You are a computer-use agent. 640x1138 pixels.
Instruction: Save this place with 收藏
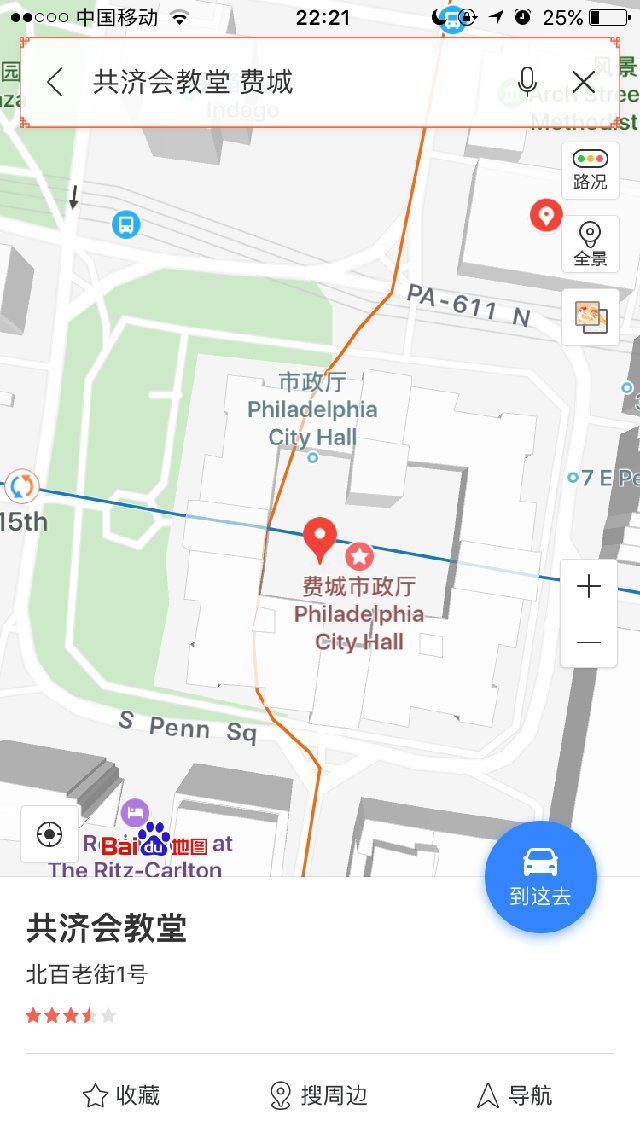(121, 1096)
